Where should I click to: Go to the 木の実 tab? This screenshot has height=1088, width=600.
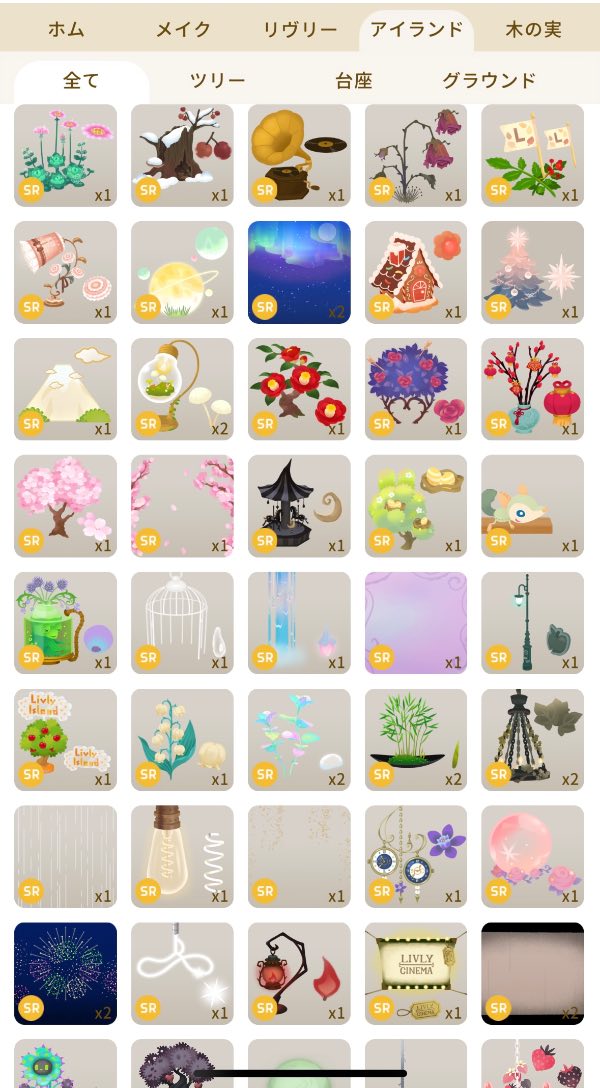tap(533, 29)
